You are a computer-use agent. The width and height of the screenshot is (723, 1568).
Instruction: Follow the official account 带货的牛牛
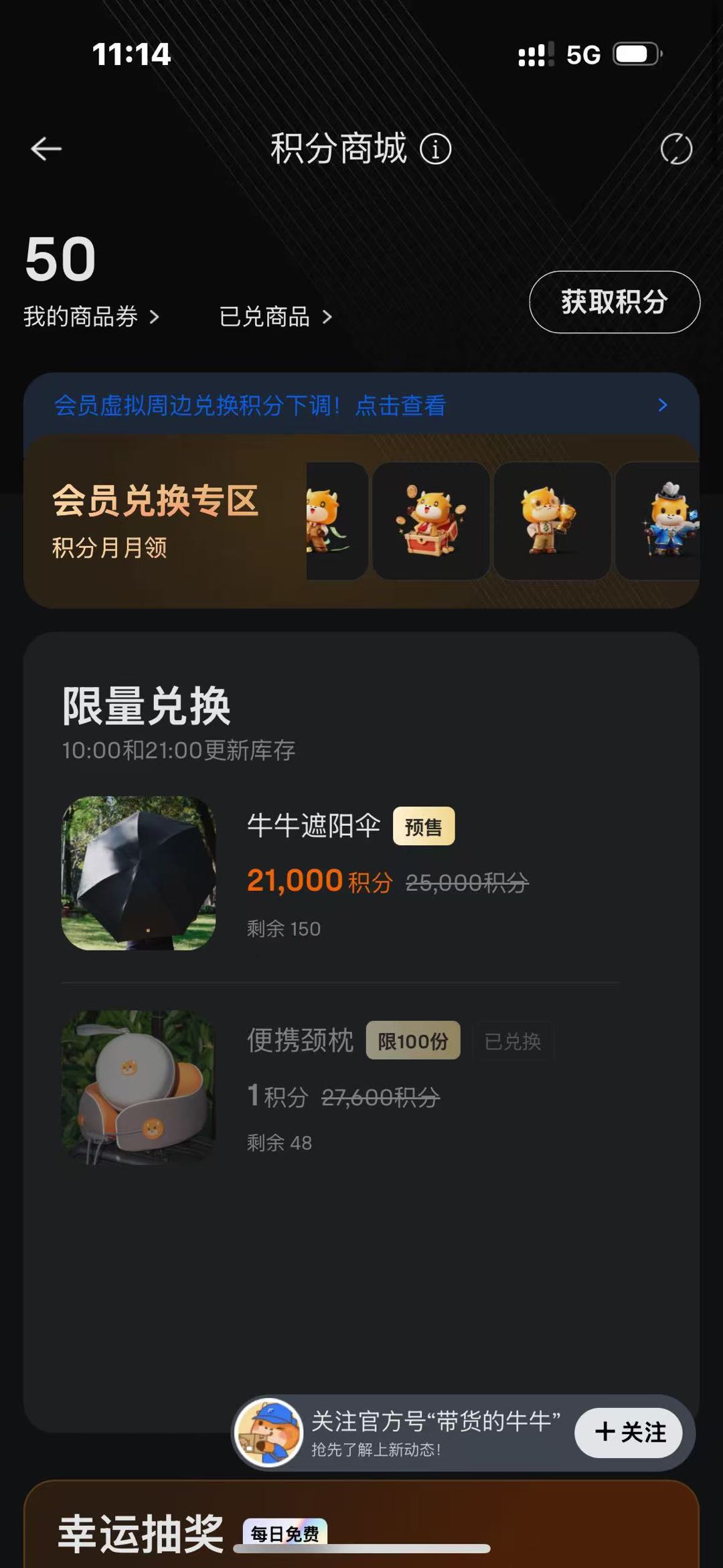tap(629, 1433)
